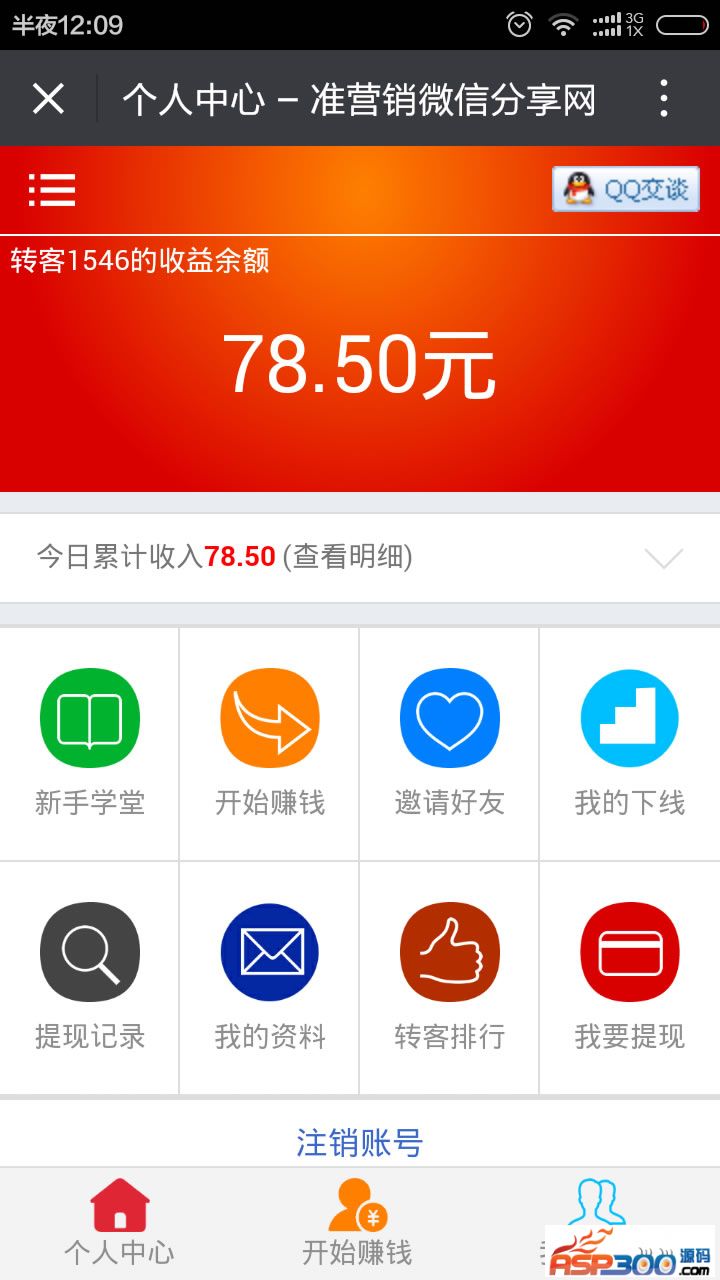Open 我的资料 profile info

pyautogui.click(x=270, y=977)
